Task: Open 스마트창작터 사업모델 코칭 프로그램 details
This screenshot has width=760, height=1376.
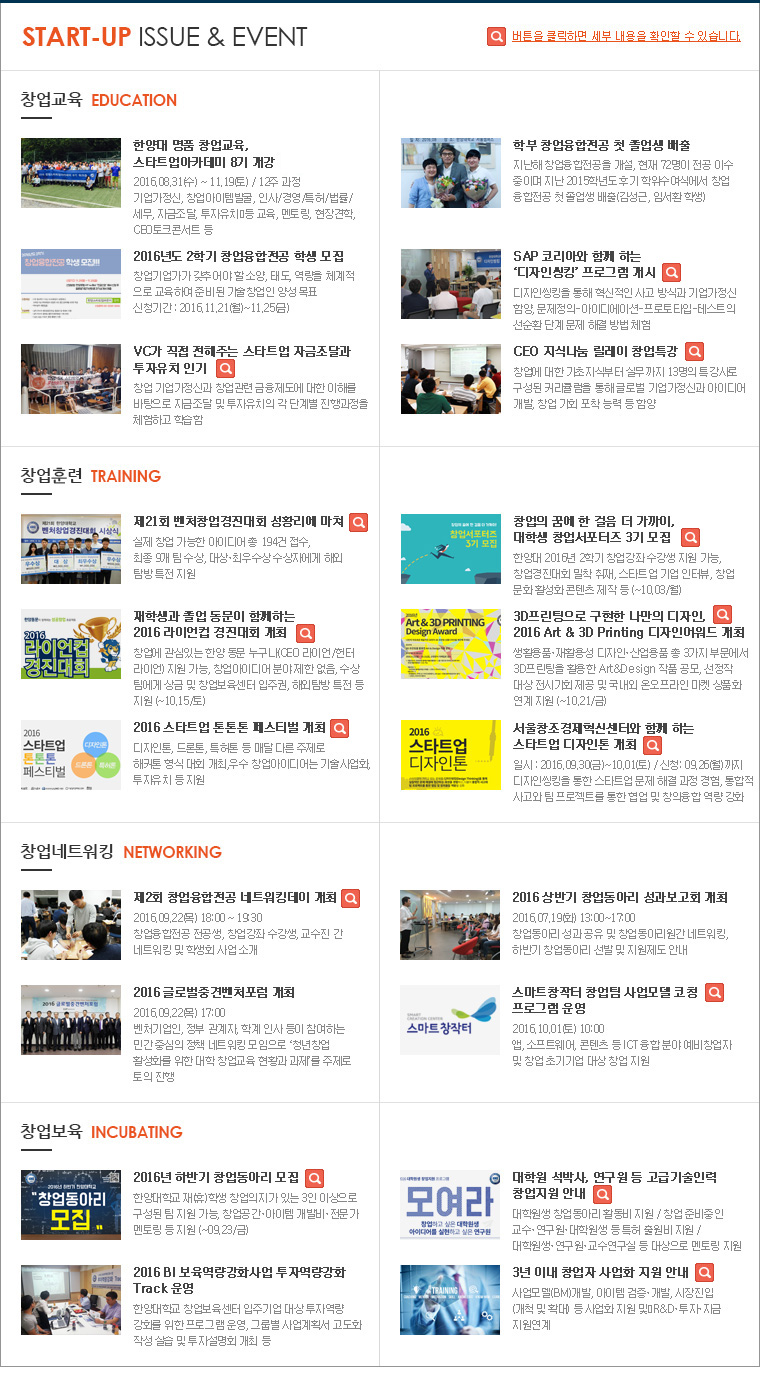Action: (714, 992)
